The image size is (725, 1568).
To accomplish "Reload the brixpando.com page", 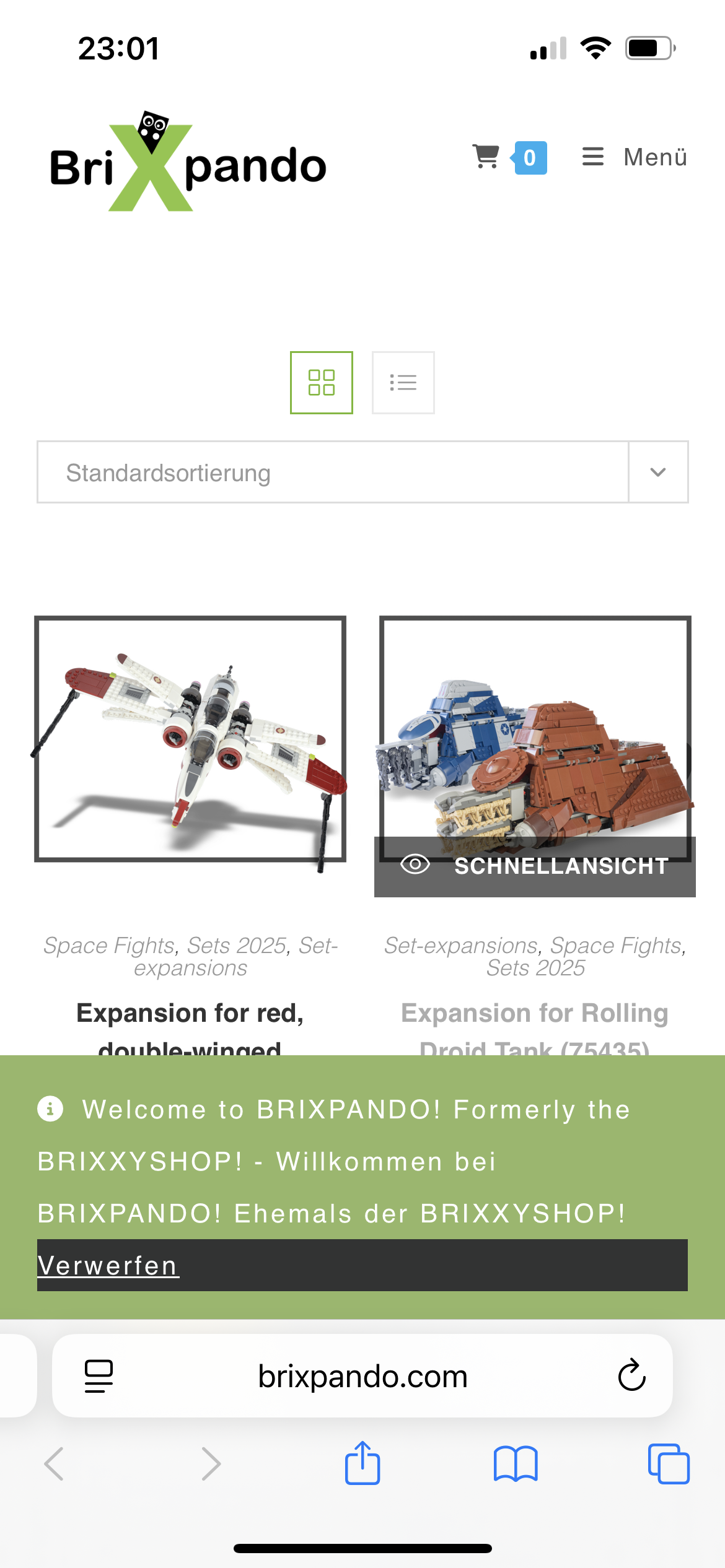I will point(631,1376).
